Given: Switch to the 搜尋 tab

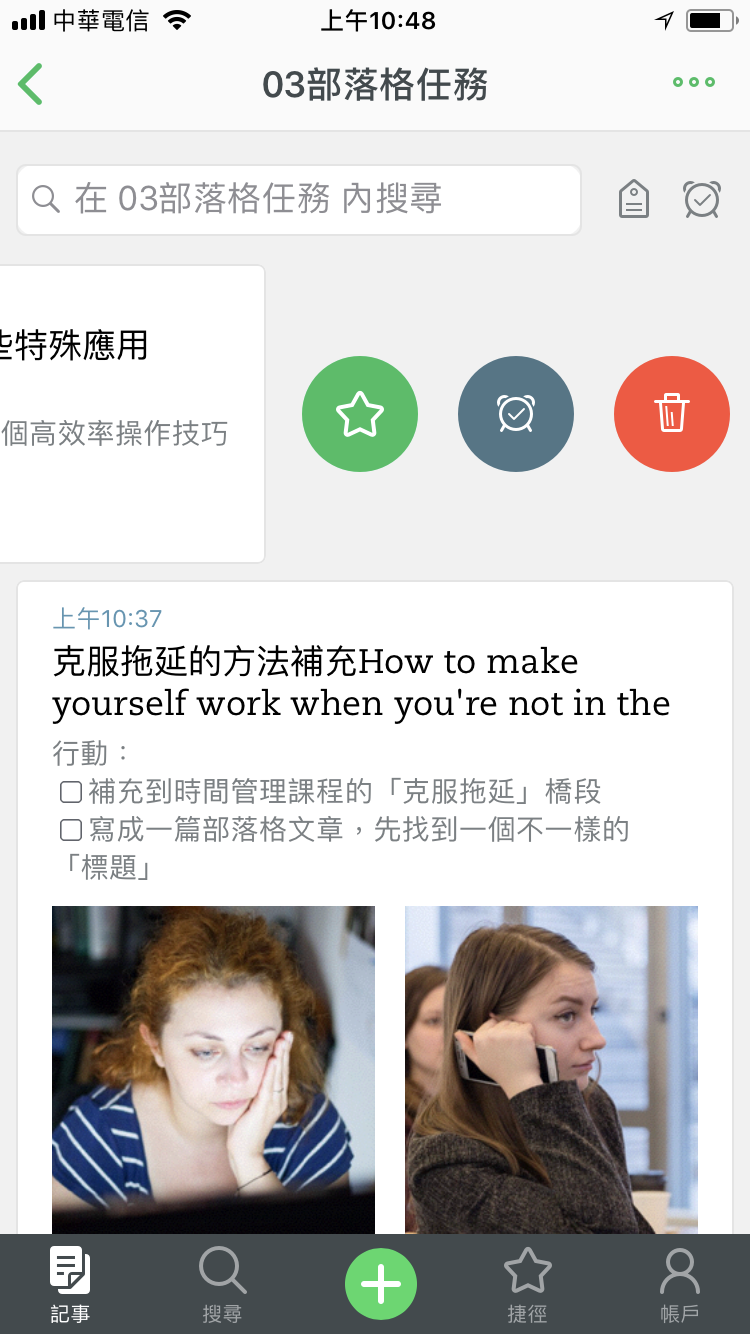Looking at the screenshot, I should tap(222, 1285).
